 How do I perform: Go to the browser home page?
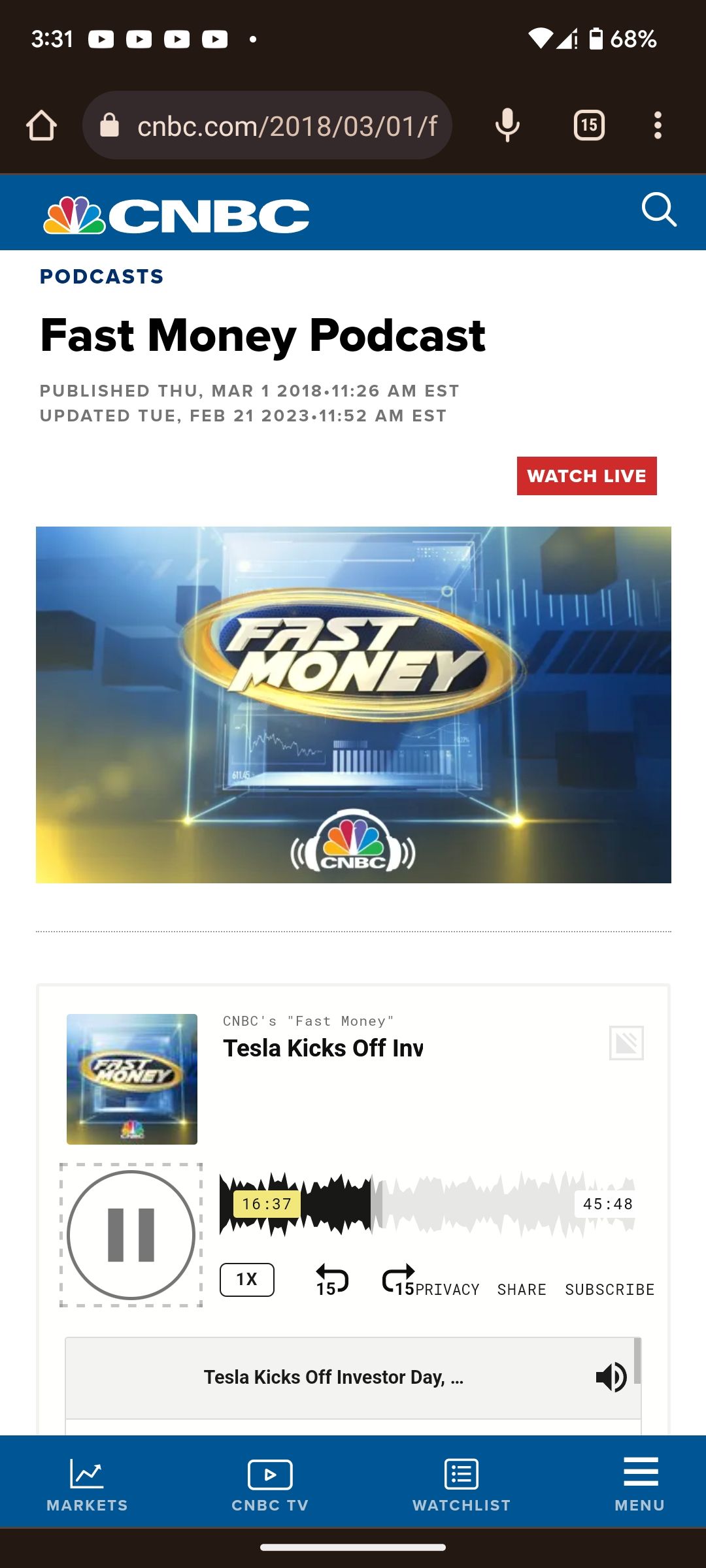pos(42,125)
